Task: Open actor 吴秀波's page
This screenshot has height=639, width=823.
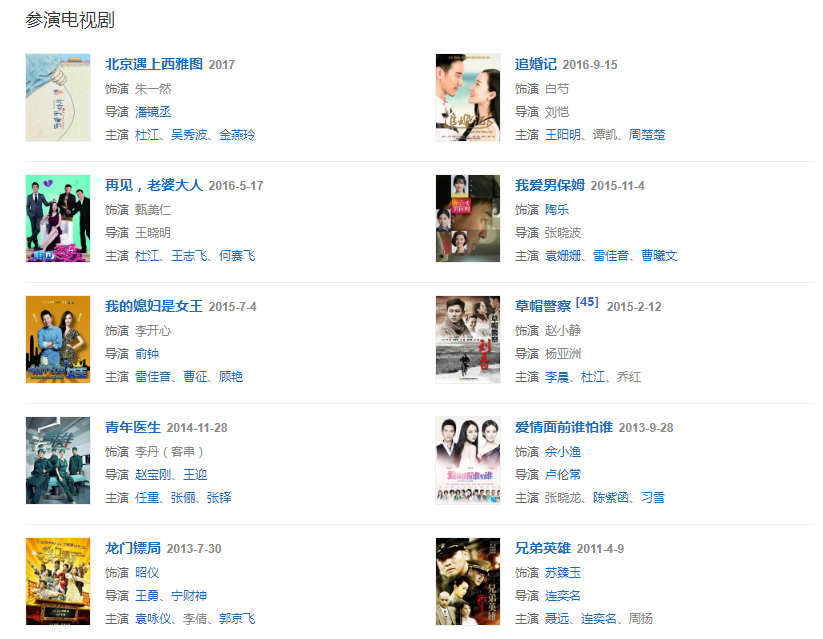Action: [189, 135]
